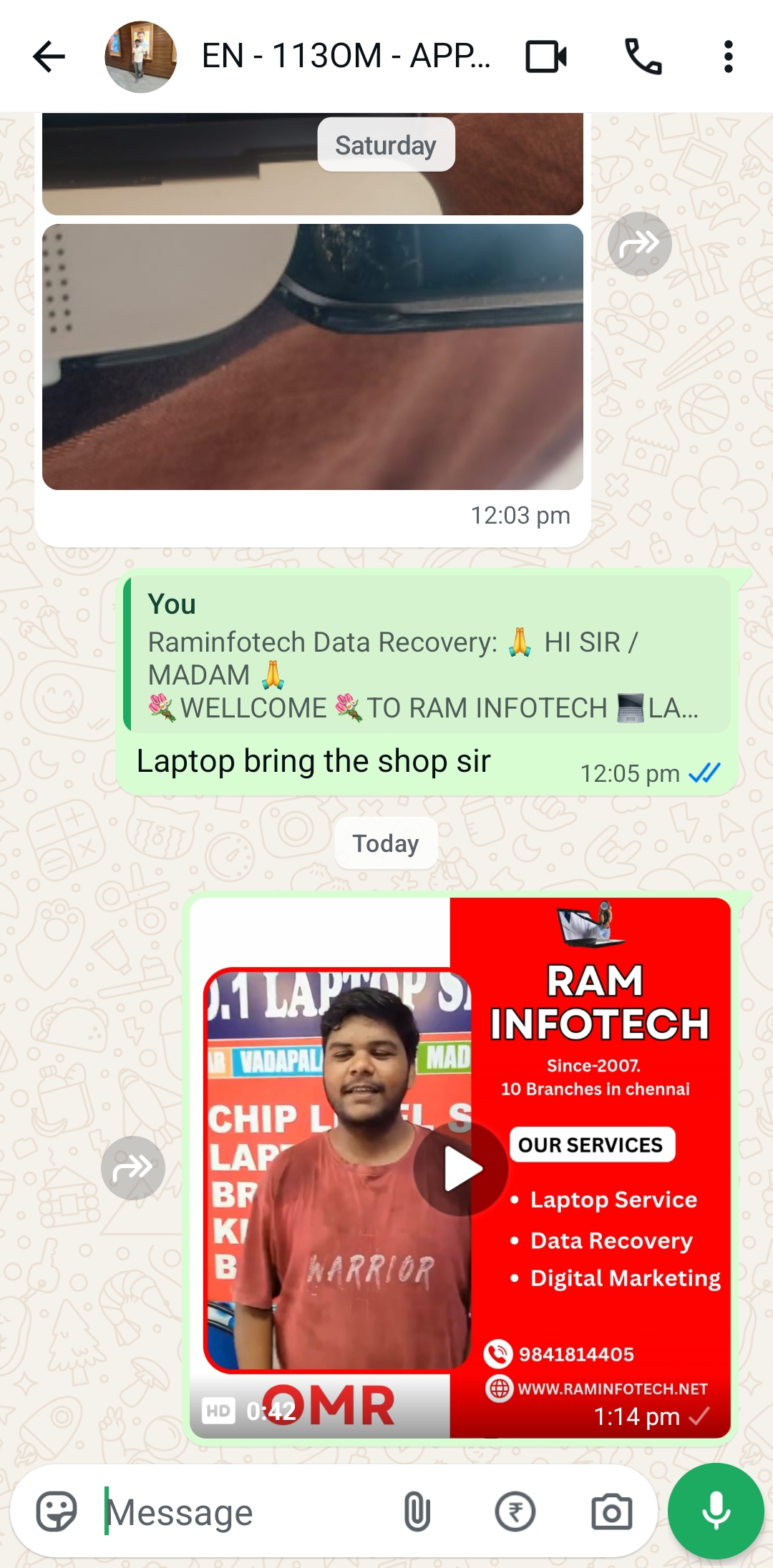Start a voice call
The height and width of the screenshot is (1568, 773).
coord(643,57)
